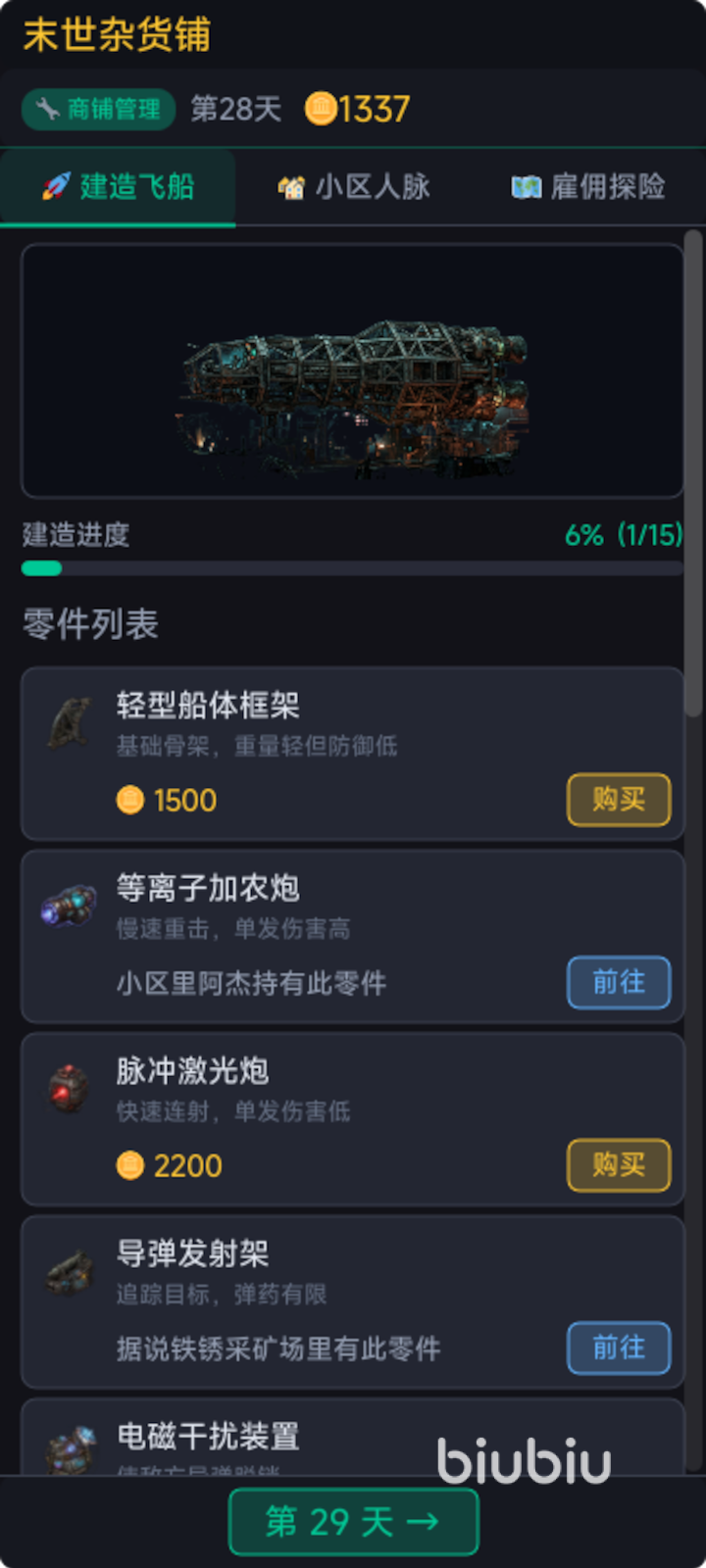This screenshot has height=1568, width=706.
Task: Go to find the 导弹发射架 part
Action: click(x=618, y=1347)
